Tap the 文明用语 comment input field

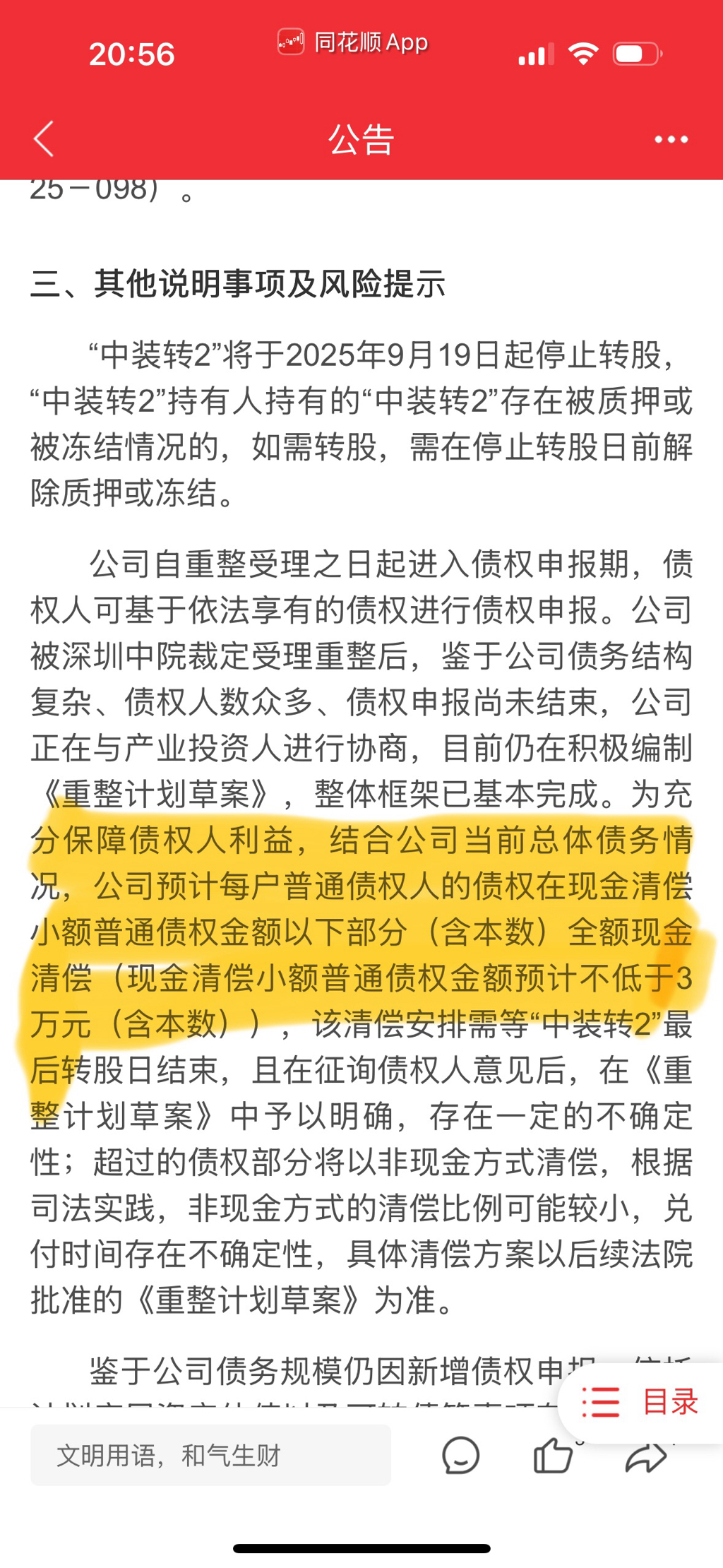(x=210, y=1455)
